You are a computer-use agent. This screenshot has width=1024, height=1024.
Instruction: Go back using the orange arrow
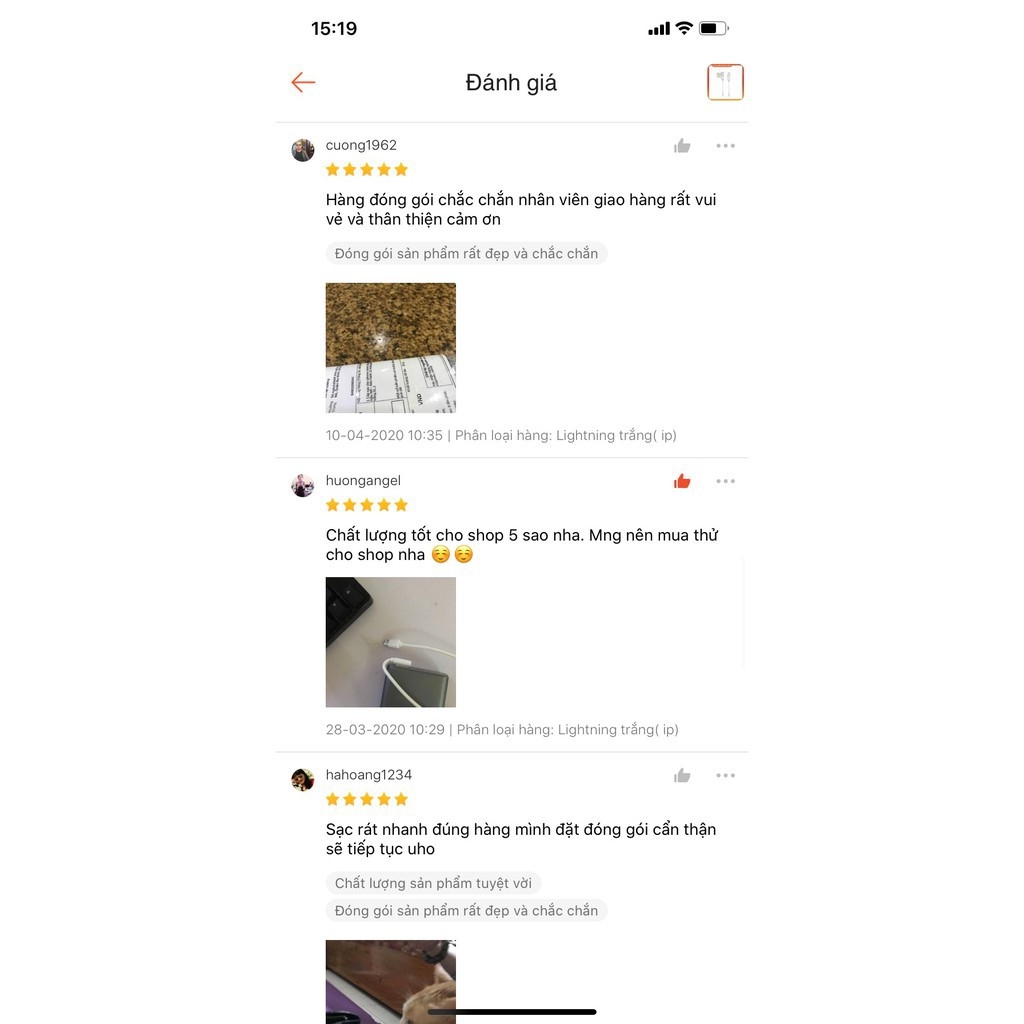click(x=303, y=82)
